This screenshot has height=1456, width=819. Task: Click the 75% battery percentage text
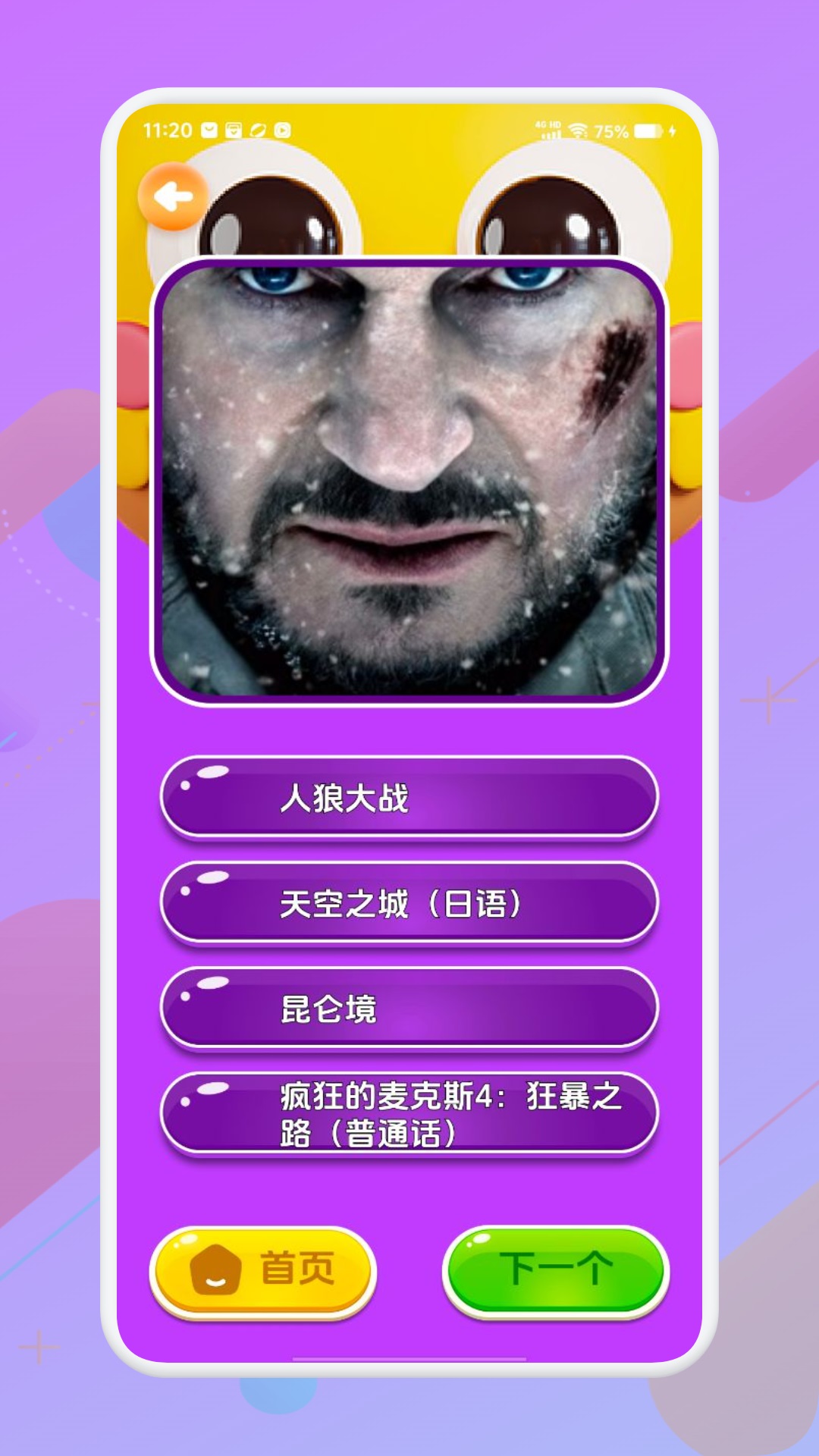click(611, 129)
